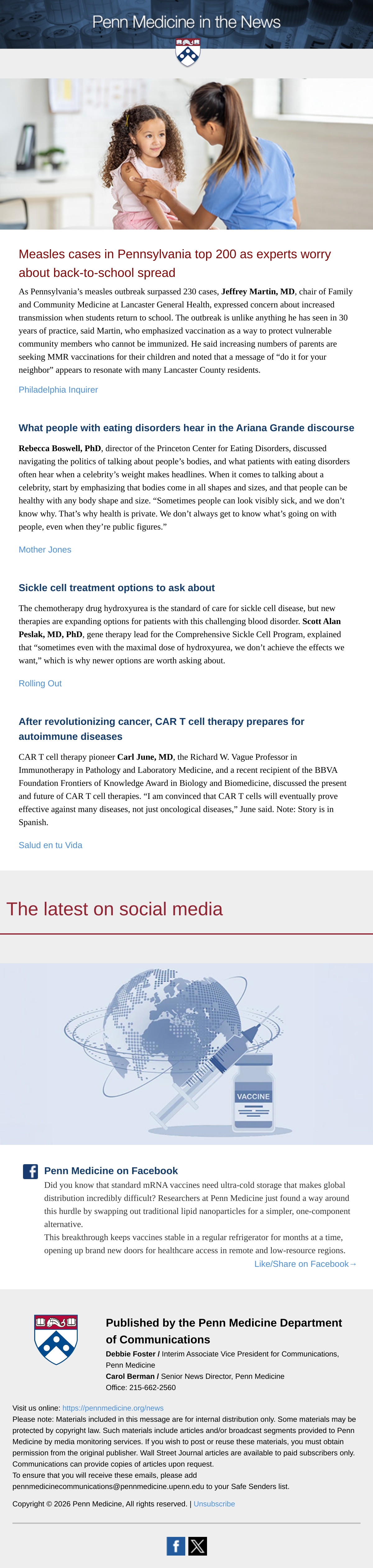Tap Like/Share on Facebook link
373x1568 pixels.
click(x=306, y=1264)
